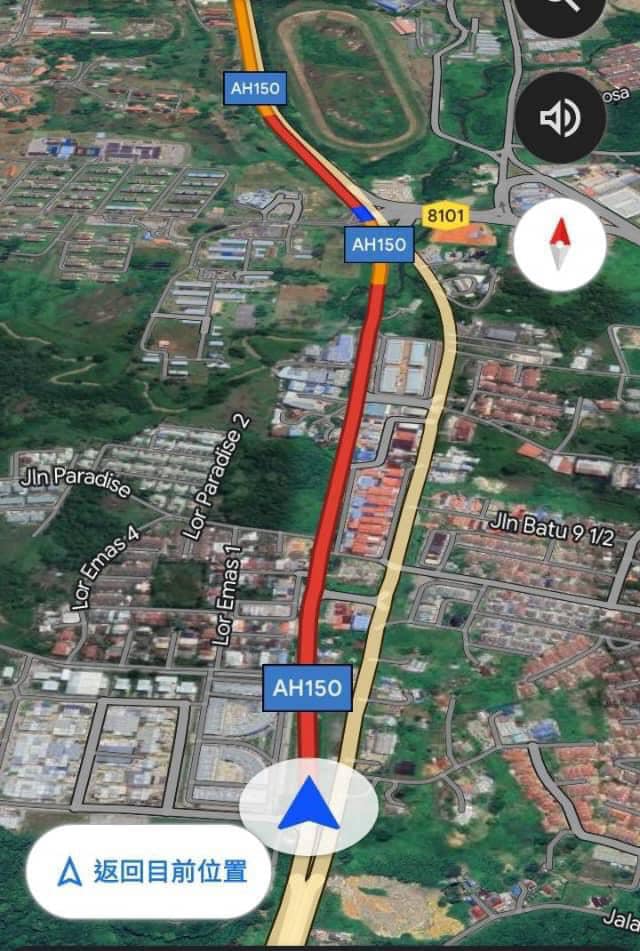Mute the navigation voice guidance
640x951 pixels.
pos(560,118)
